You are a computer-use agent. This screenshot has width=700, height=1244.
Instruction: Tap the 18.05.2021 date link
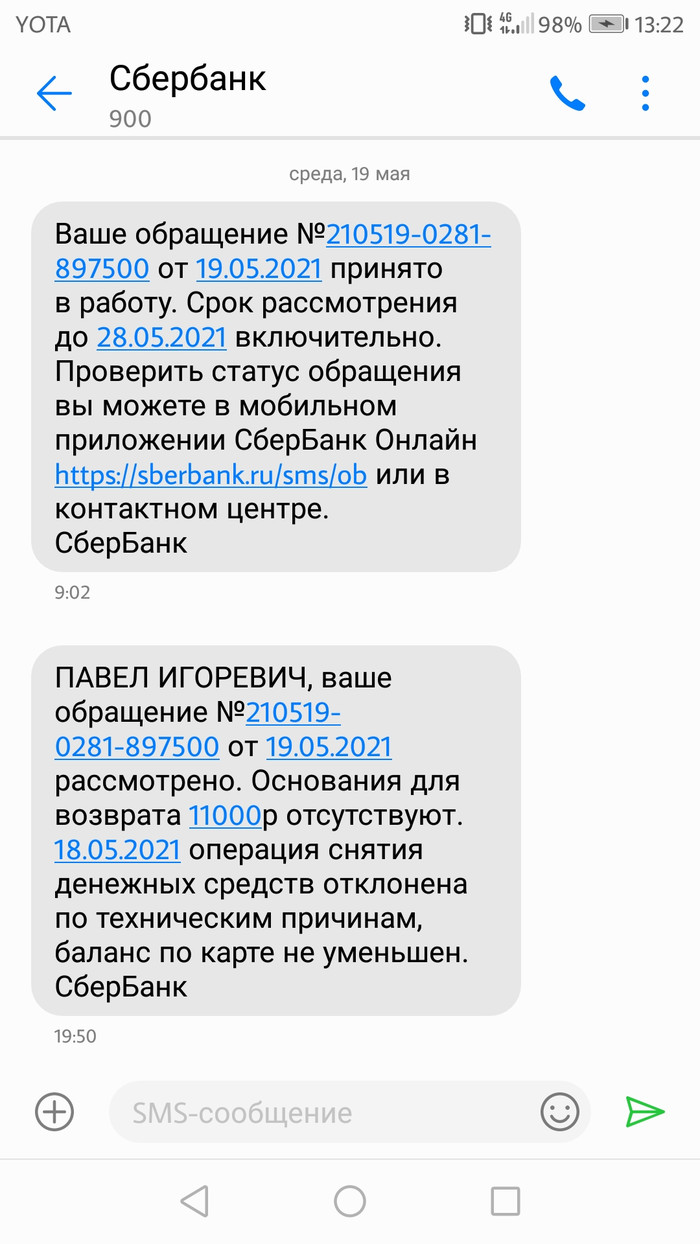click(118, 851)
